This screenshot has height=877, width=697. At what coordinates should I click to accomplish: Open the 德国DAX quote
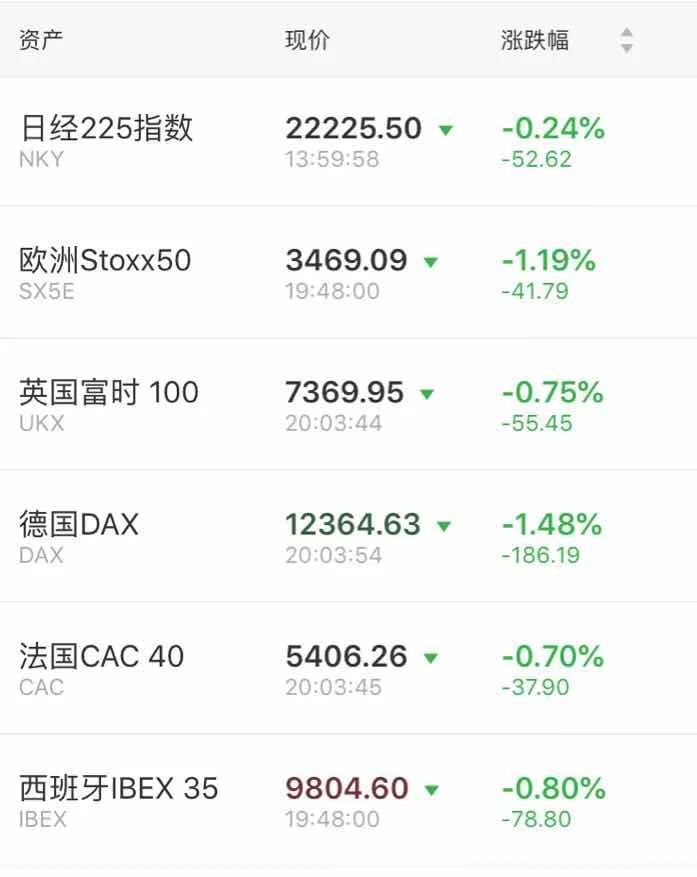click(x=79, y=525)
